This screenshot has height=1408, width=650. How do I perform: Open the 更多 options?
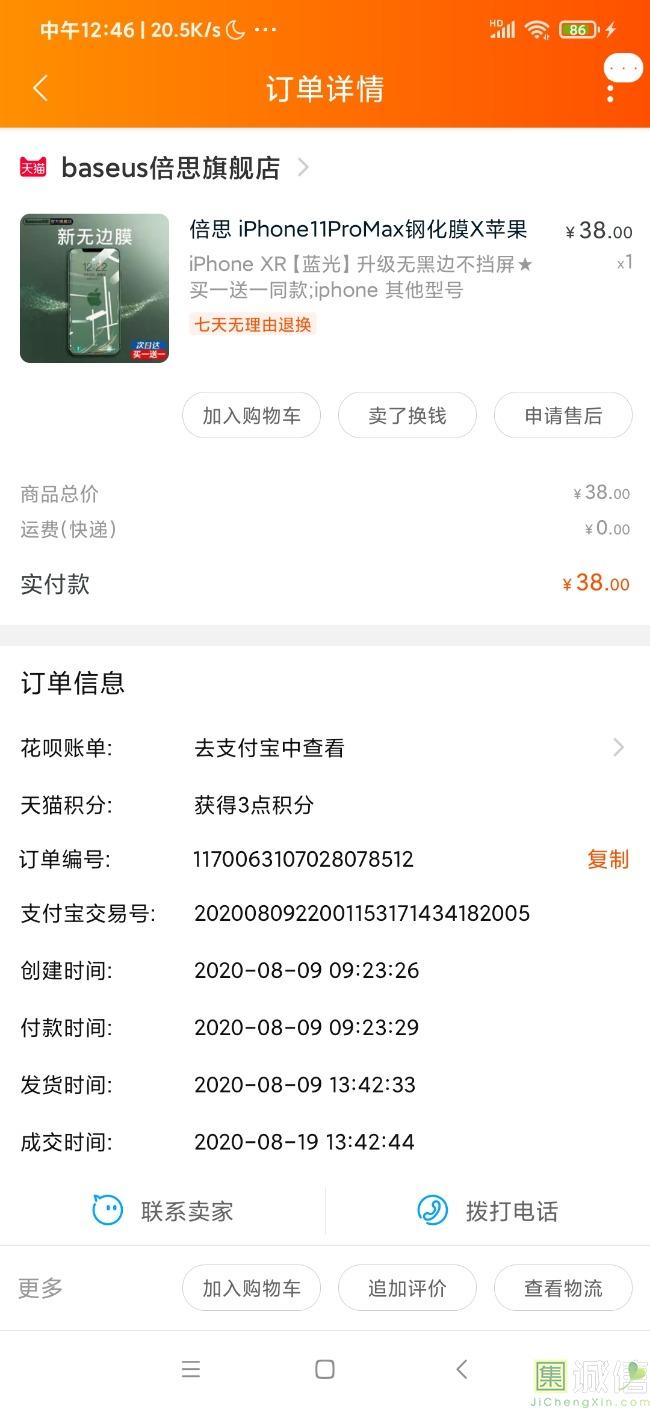click(x=41, y=1288)
